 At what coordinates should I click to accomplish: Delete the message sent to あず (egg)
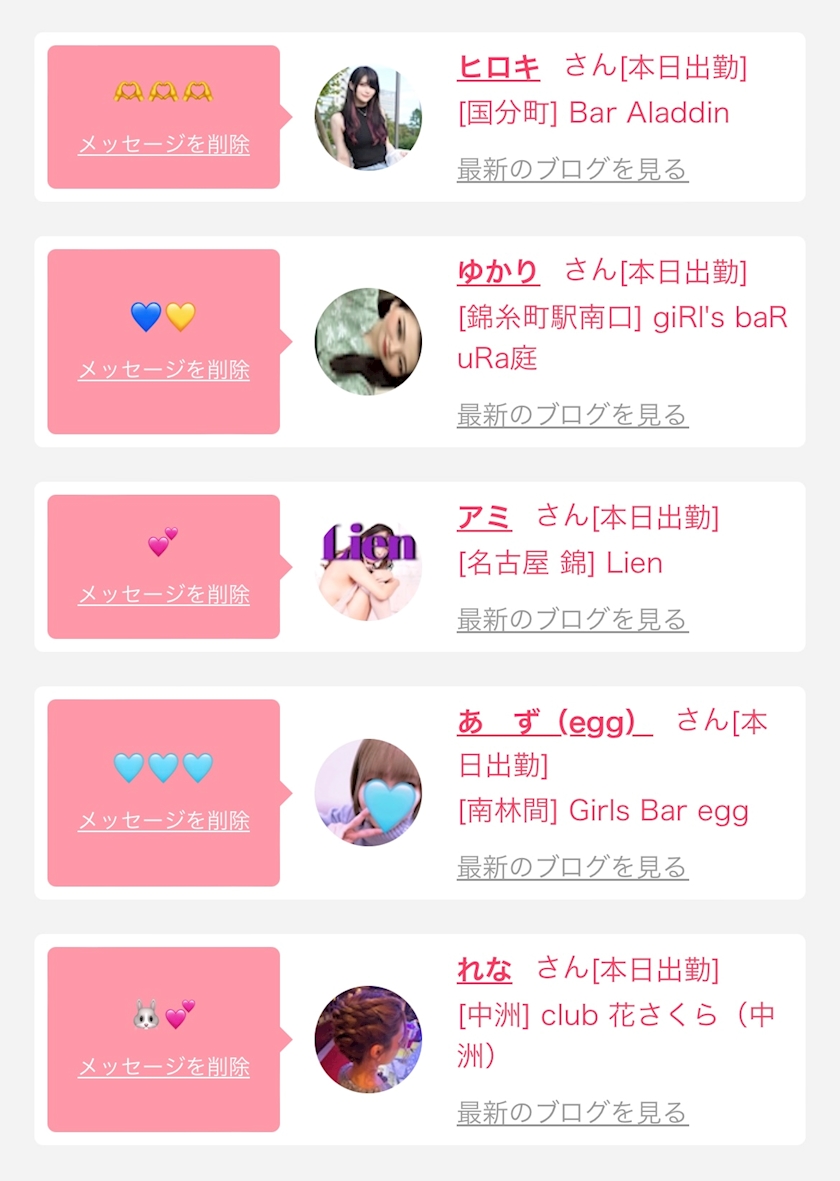pos(163,820)
